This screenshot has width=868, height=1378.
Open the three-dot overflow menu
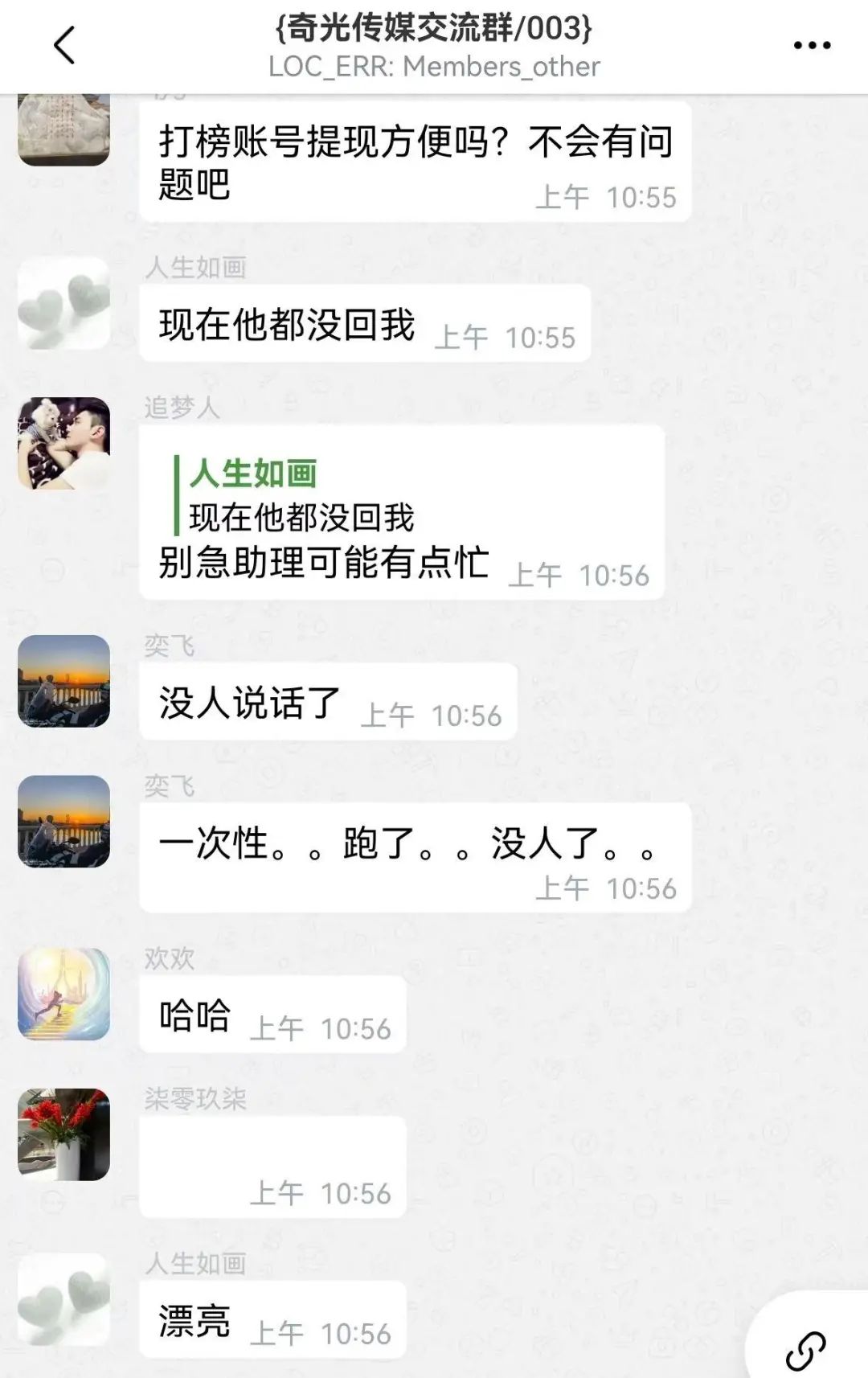pos(812,46)
